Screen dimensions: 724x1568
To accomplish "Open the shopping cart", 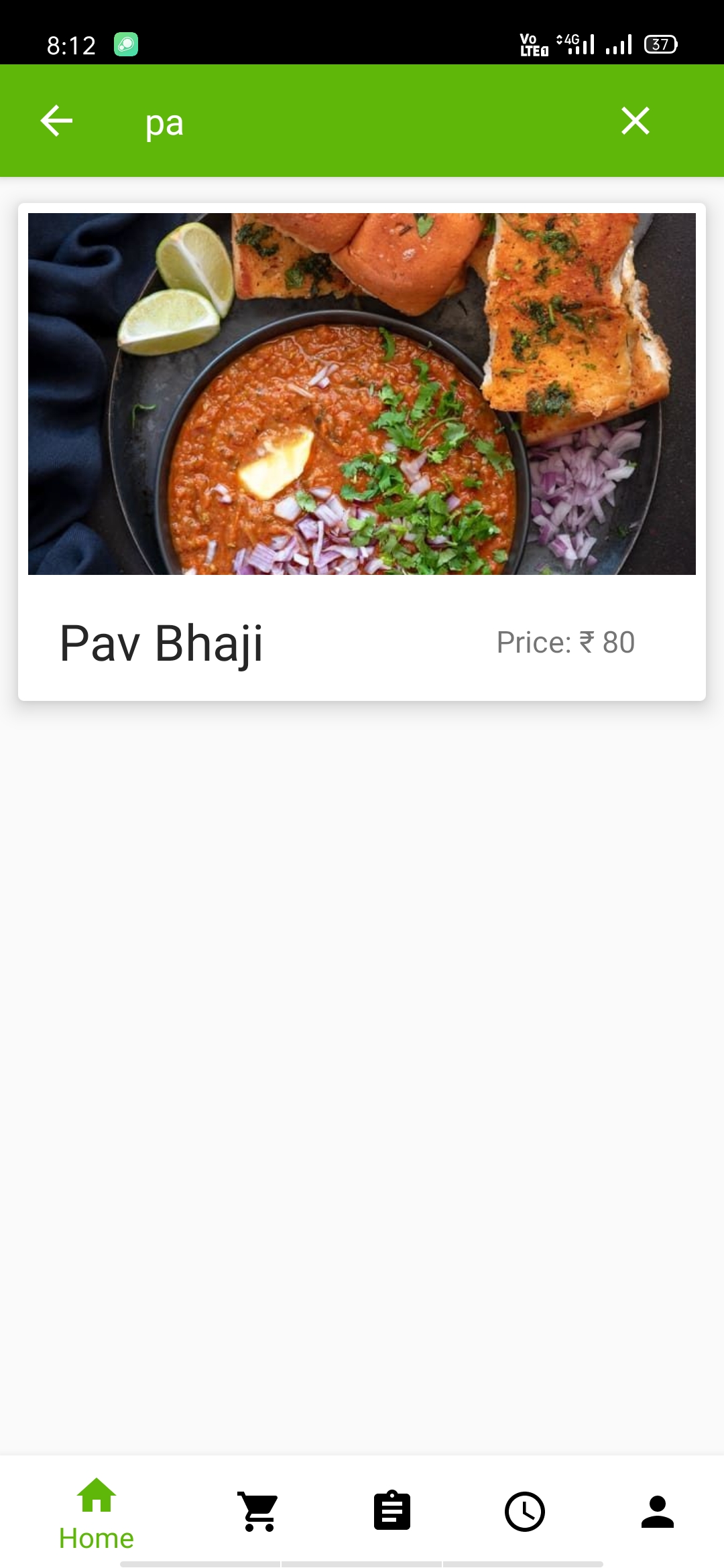I will click(257, 1512).
